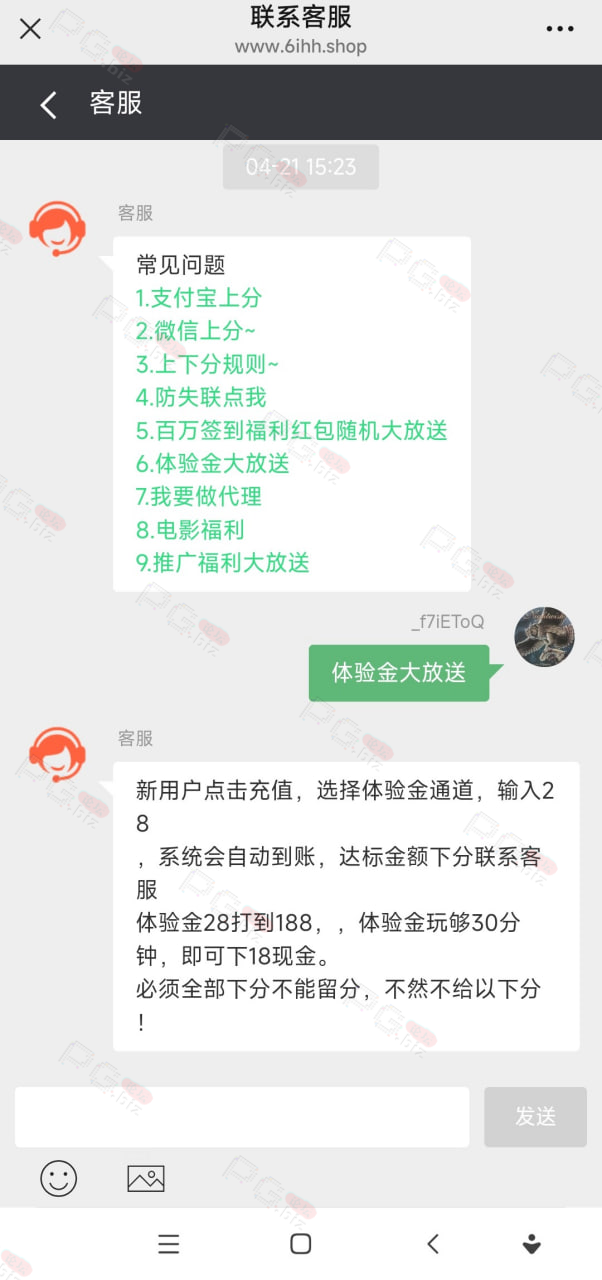
Task: Tap the 发送 send button
Action: click(535, 1117)
